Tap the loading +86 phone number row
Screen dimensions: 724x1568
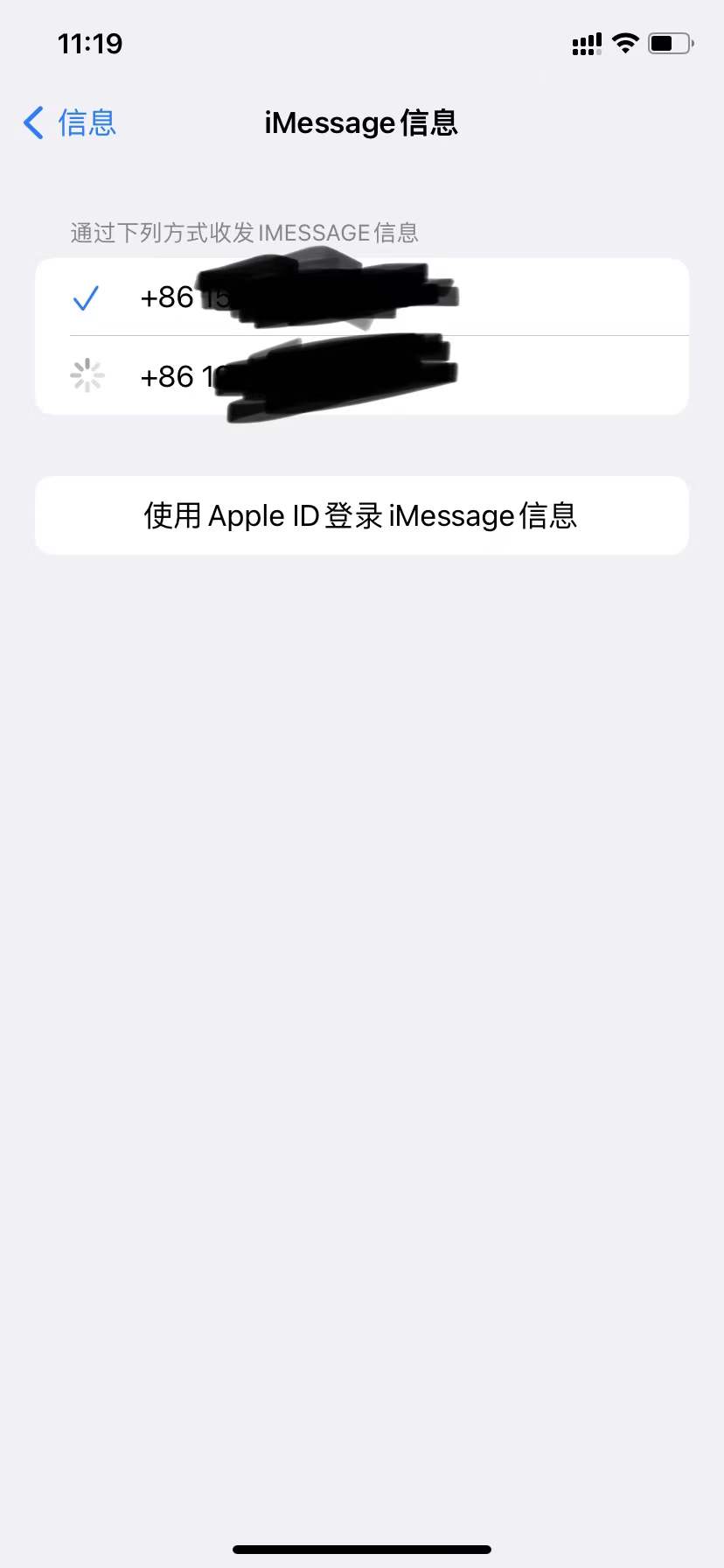click(361, 376)
